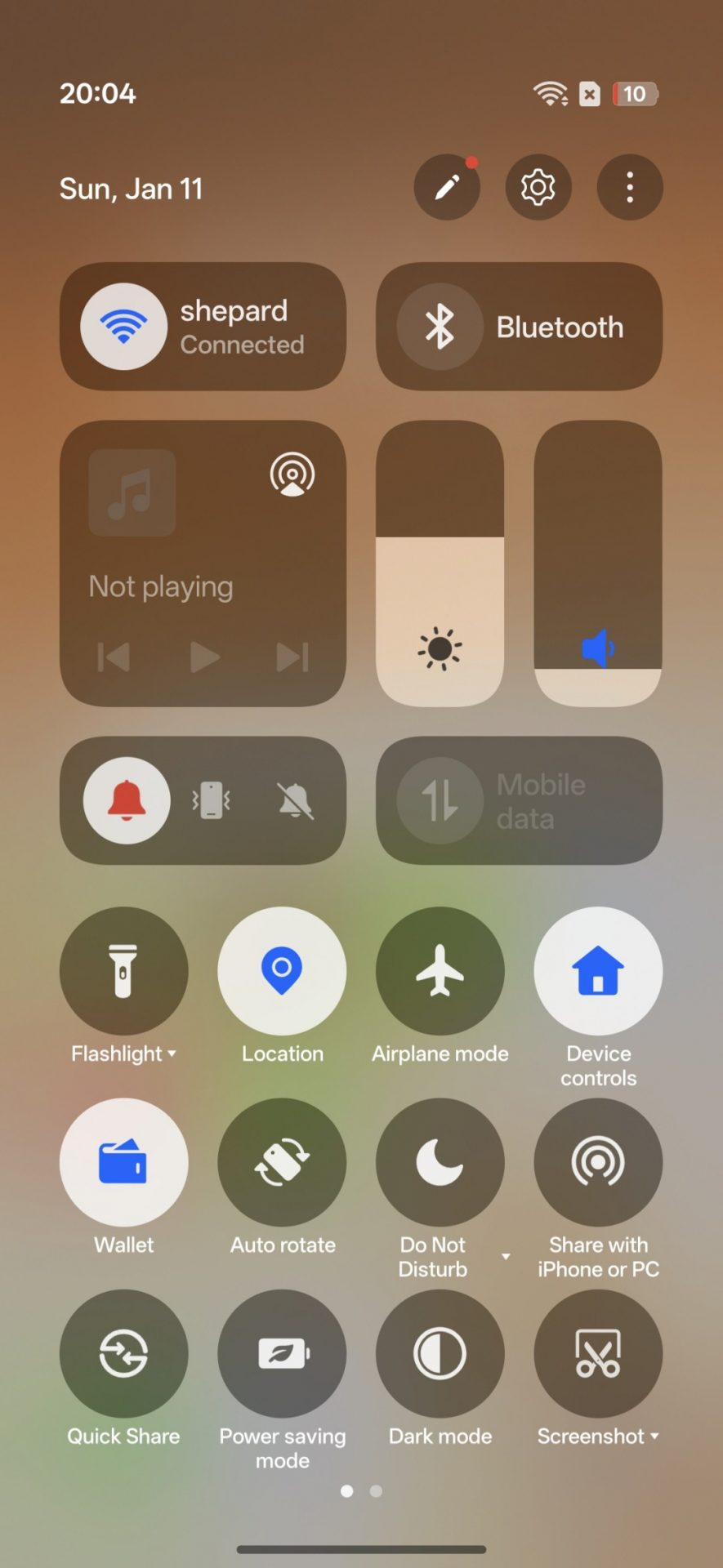Turn on Quick Share
The height and width of the screenshot is (1568, 723).
tap(123, 1353)
